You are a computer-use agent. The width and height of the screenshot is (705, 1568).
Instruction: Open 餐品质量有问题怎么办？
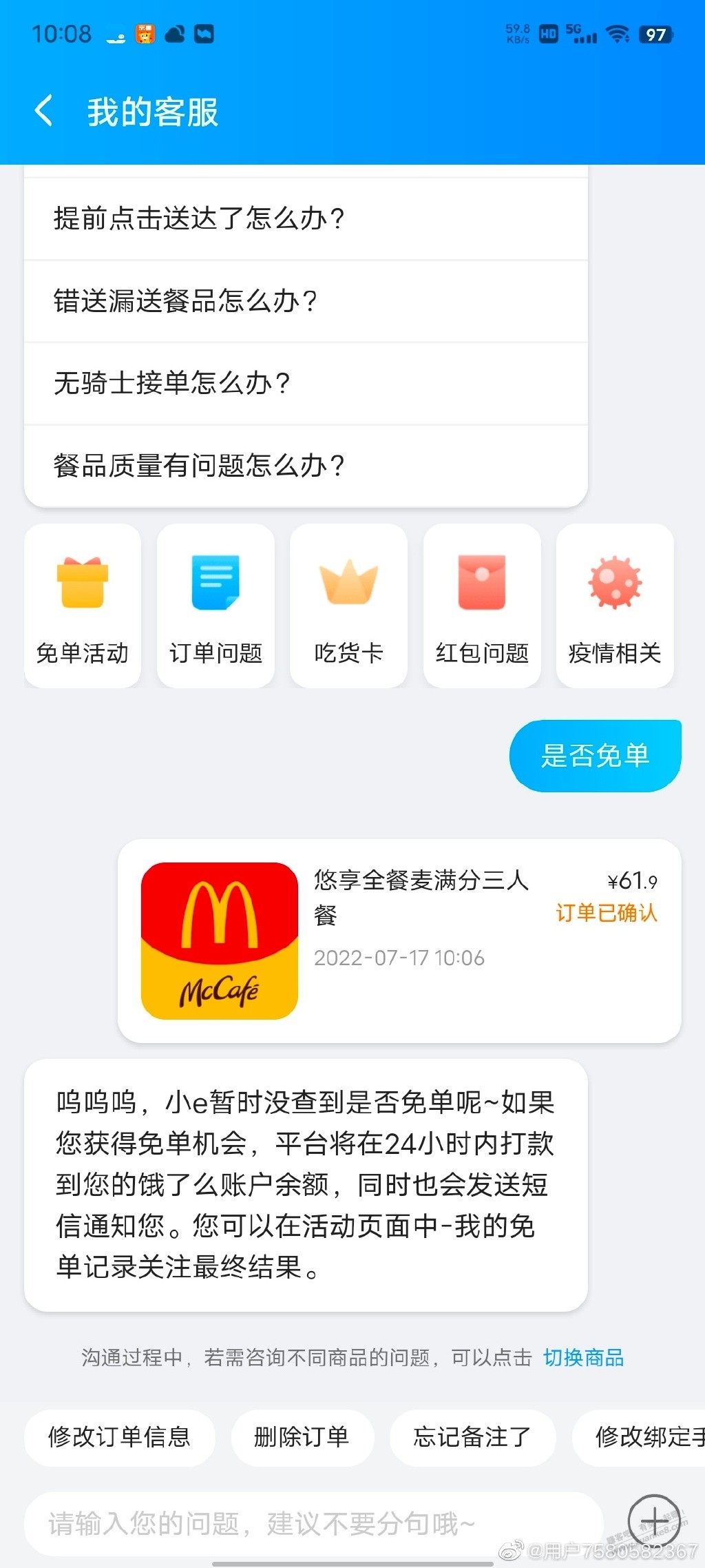[306, 466]
